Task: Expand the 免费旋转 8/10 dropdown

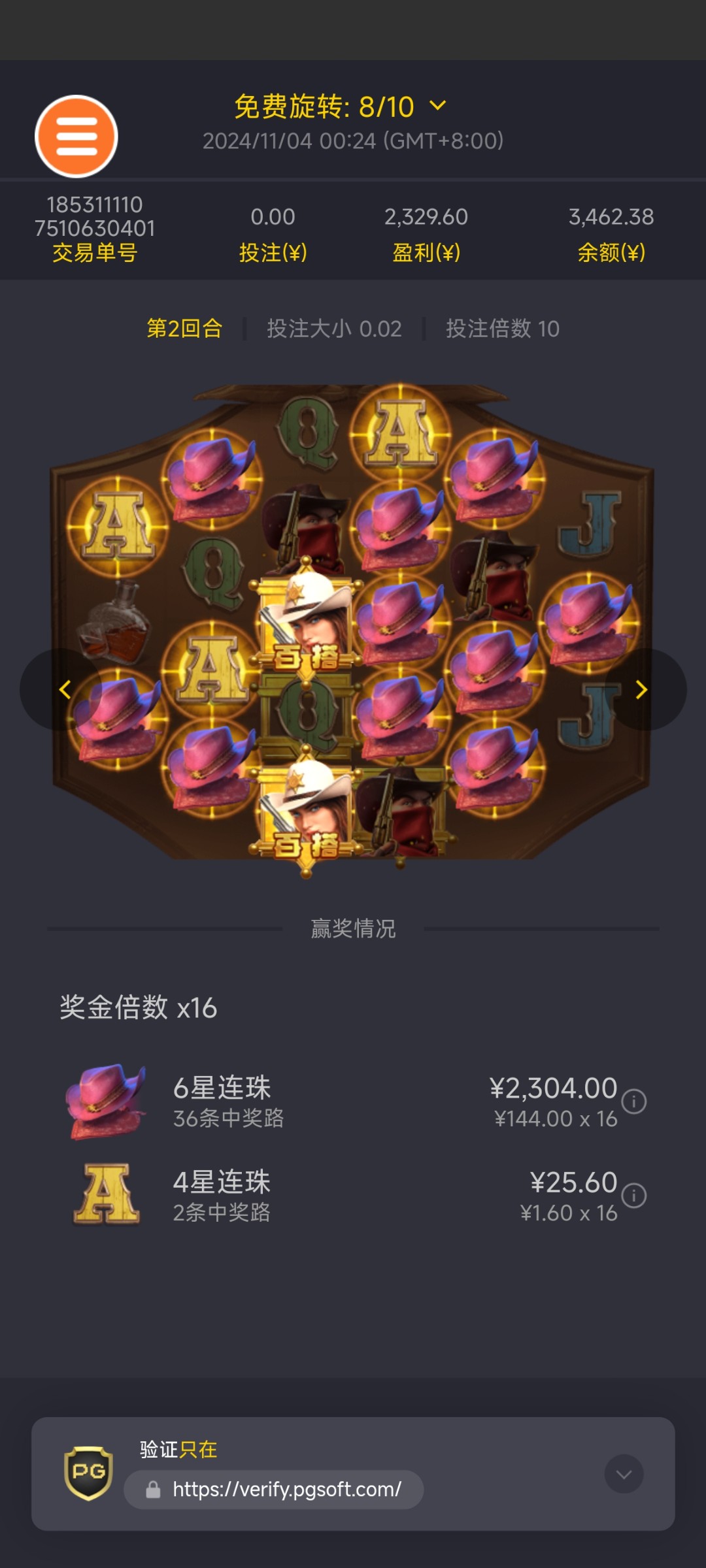Action: click(438, 105)
